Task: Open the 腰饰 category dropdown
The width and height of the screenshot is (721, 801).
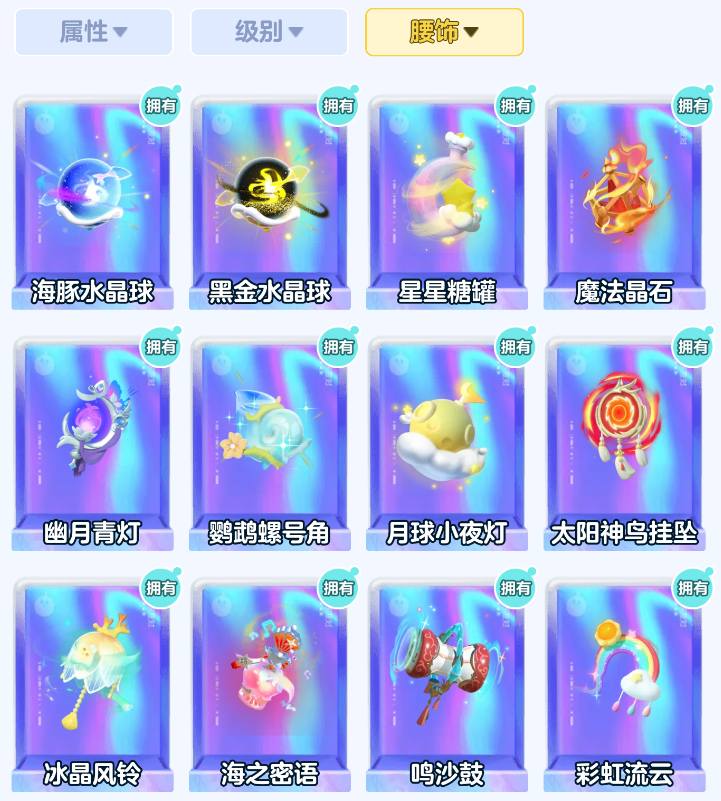Action: [444, 32]
